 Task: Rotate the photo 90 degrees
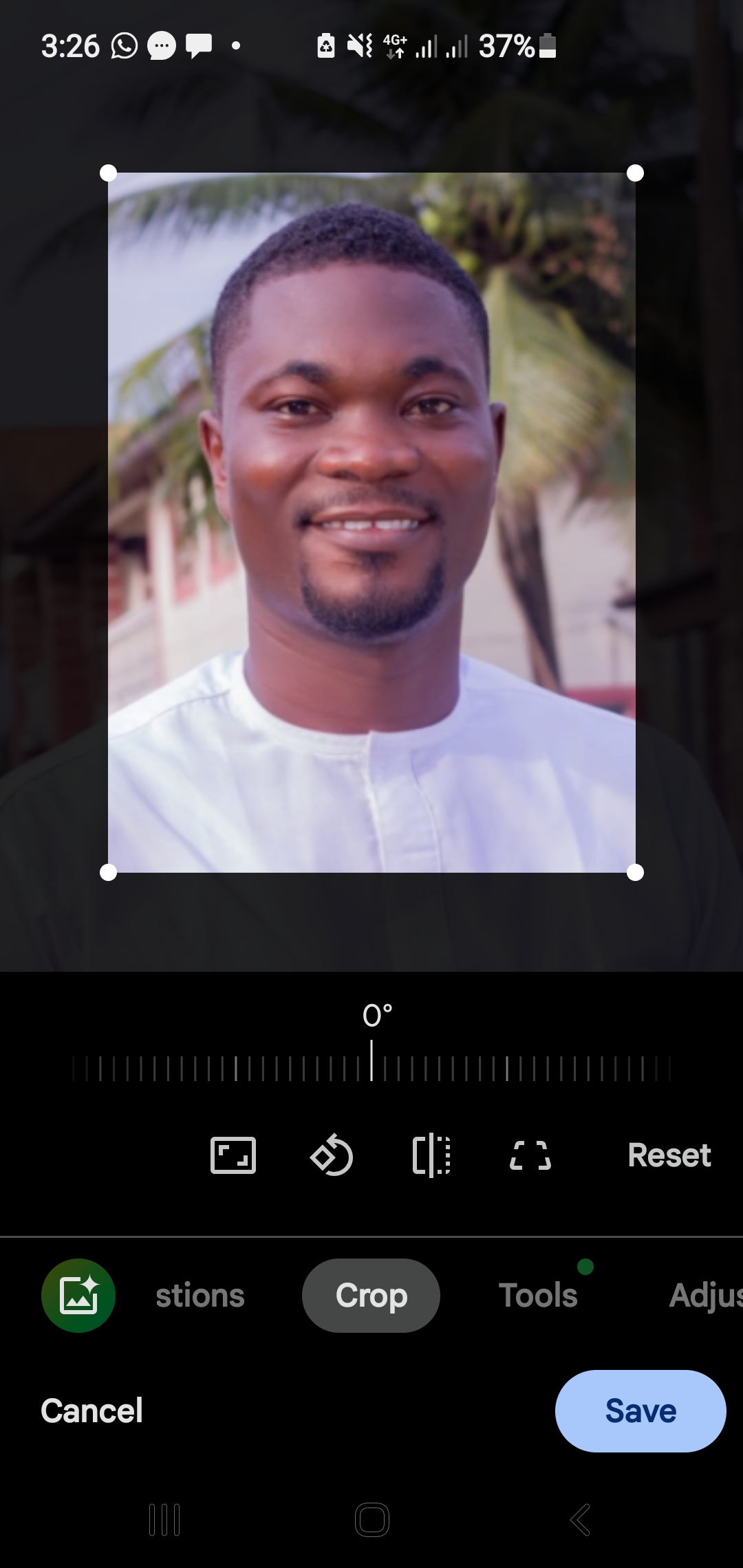332,1155
